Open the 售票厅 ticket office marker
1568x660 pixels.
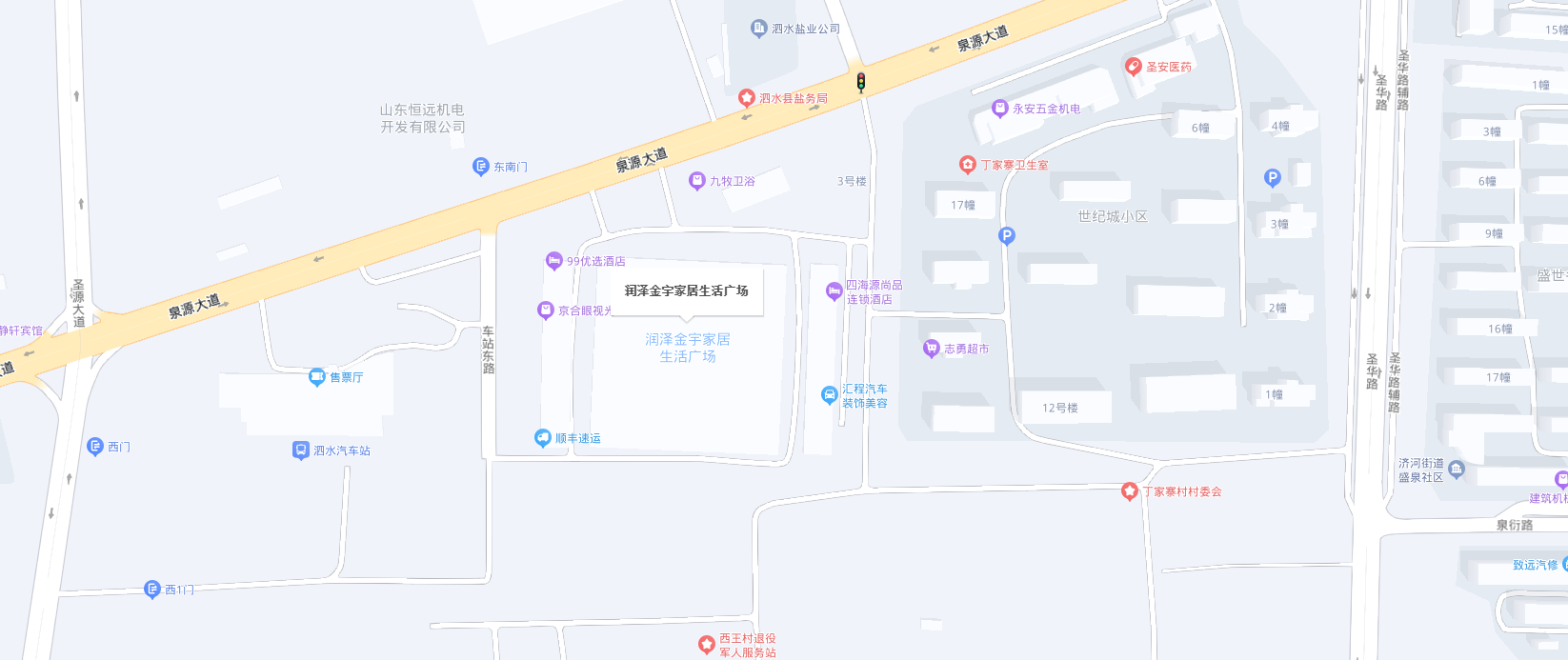point(317,377)
